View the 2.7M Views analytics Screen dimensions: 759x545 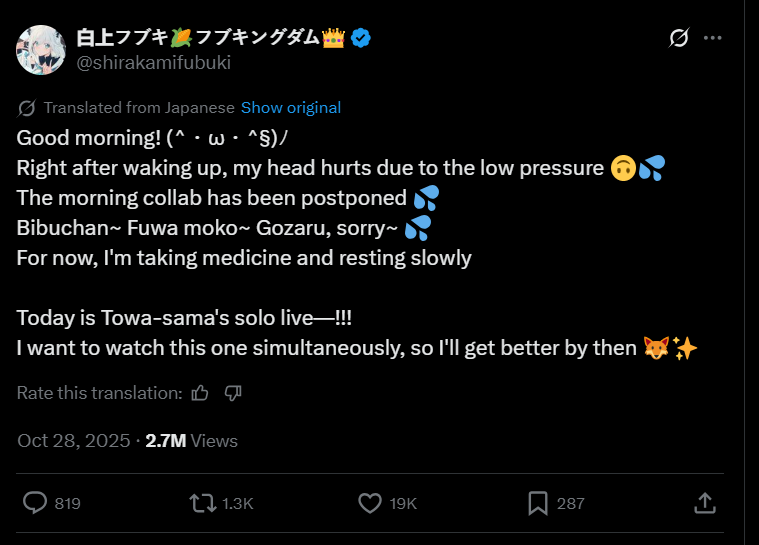(191, 441)
